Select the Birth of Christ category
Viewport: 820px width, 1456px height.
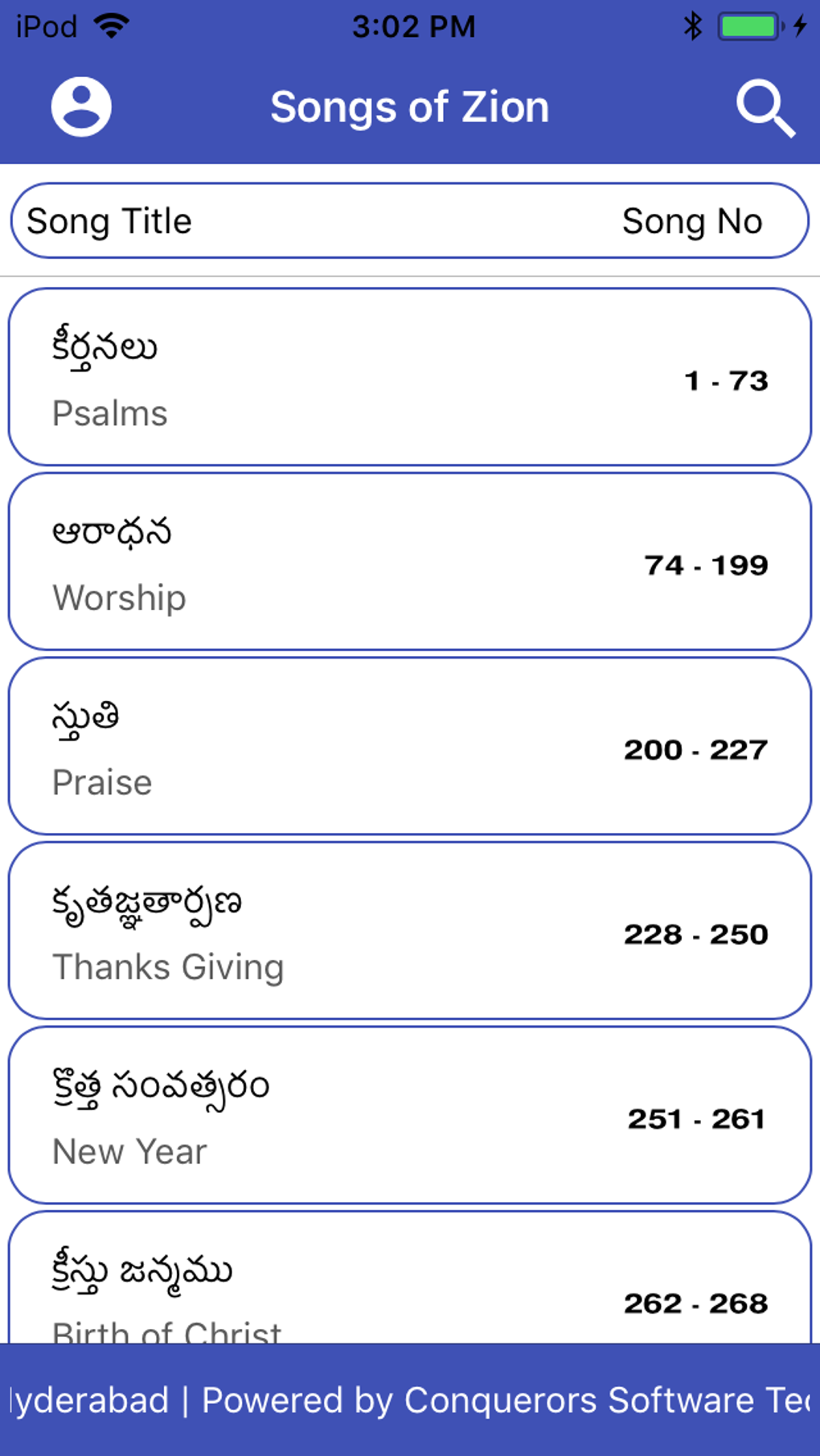click(410, 1282)
